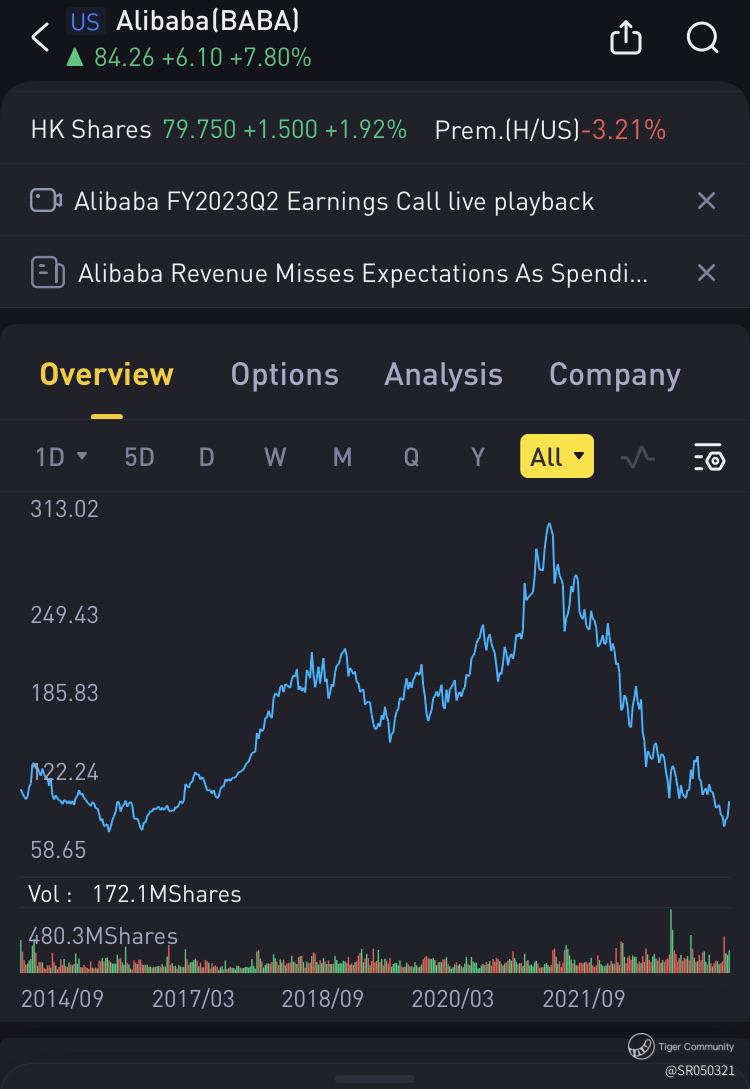Switch chart to weekly W interval

click(275, 457)
